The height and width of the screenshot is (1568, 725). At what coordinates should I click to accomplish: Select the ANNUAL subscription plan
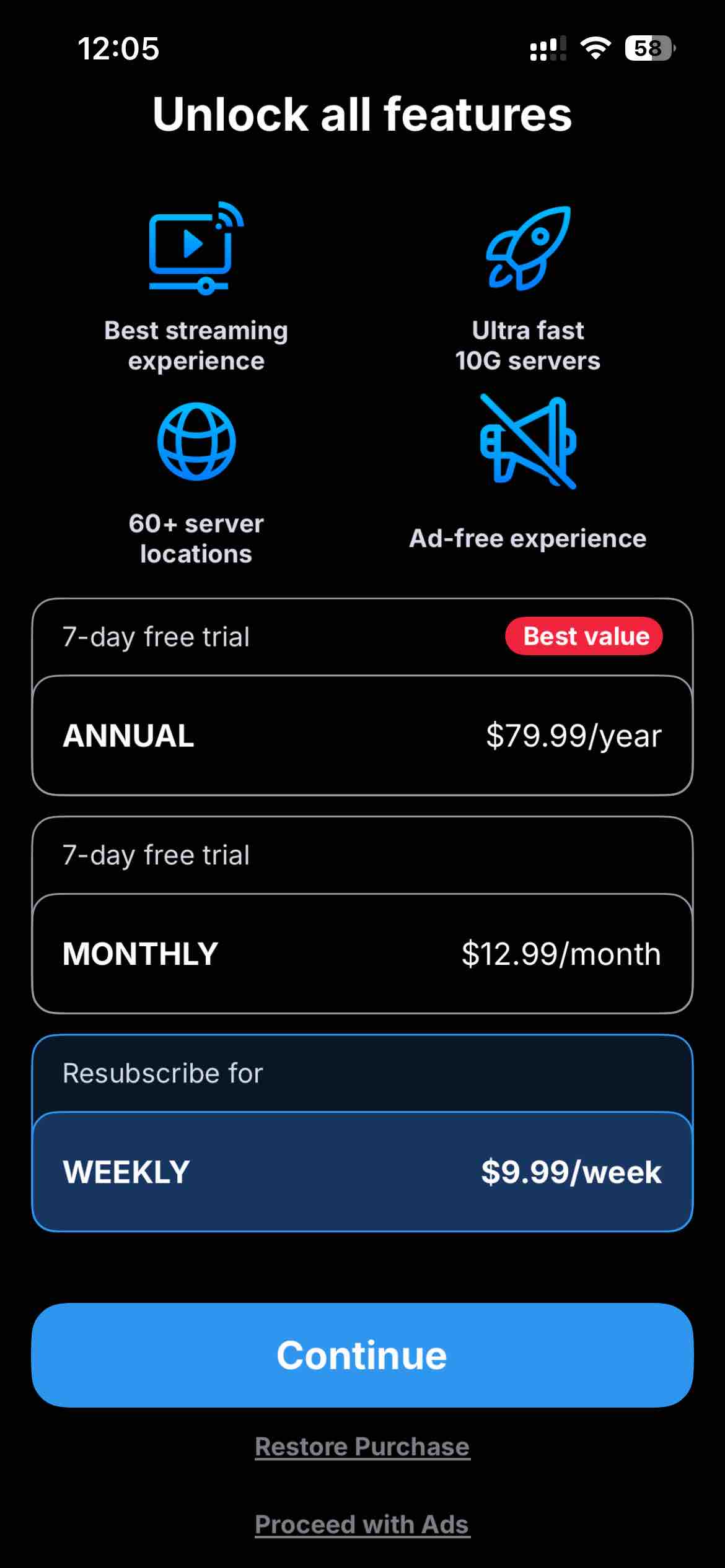point(362,735)
